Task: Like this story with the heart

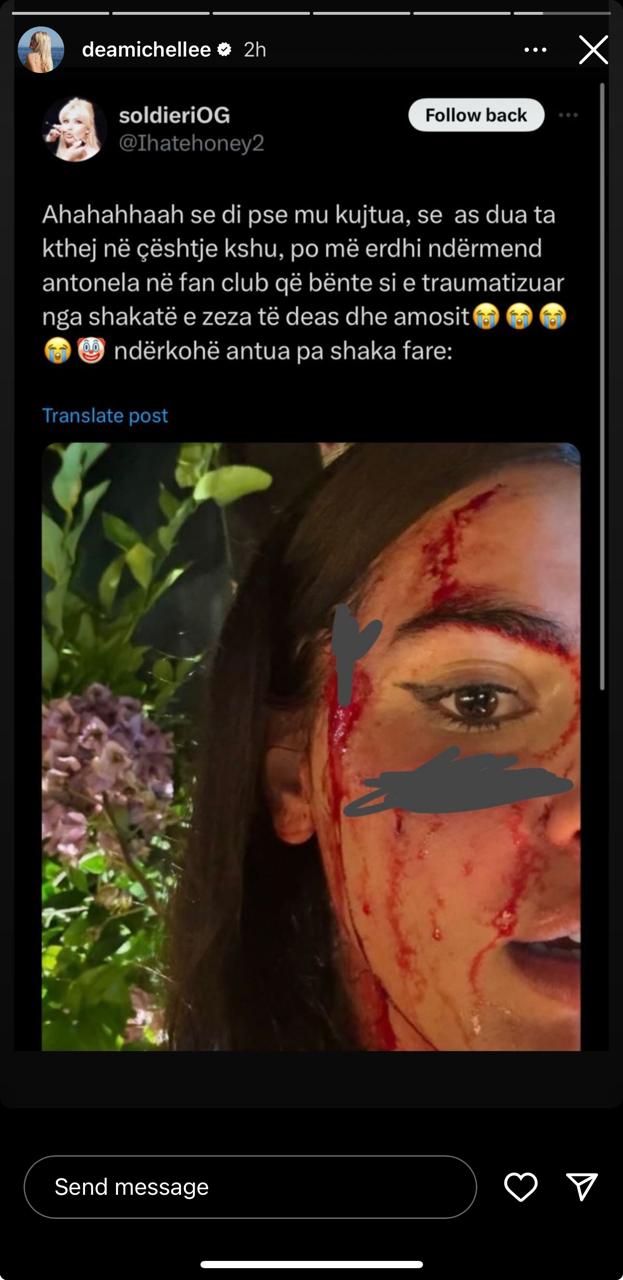Action: (520, 1187)
